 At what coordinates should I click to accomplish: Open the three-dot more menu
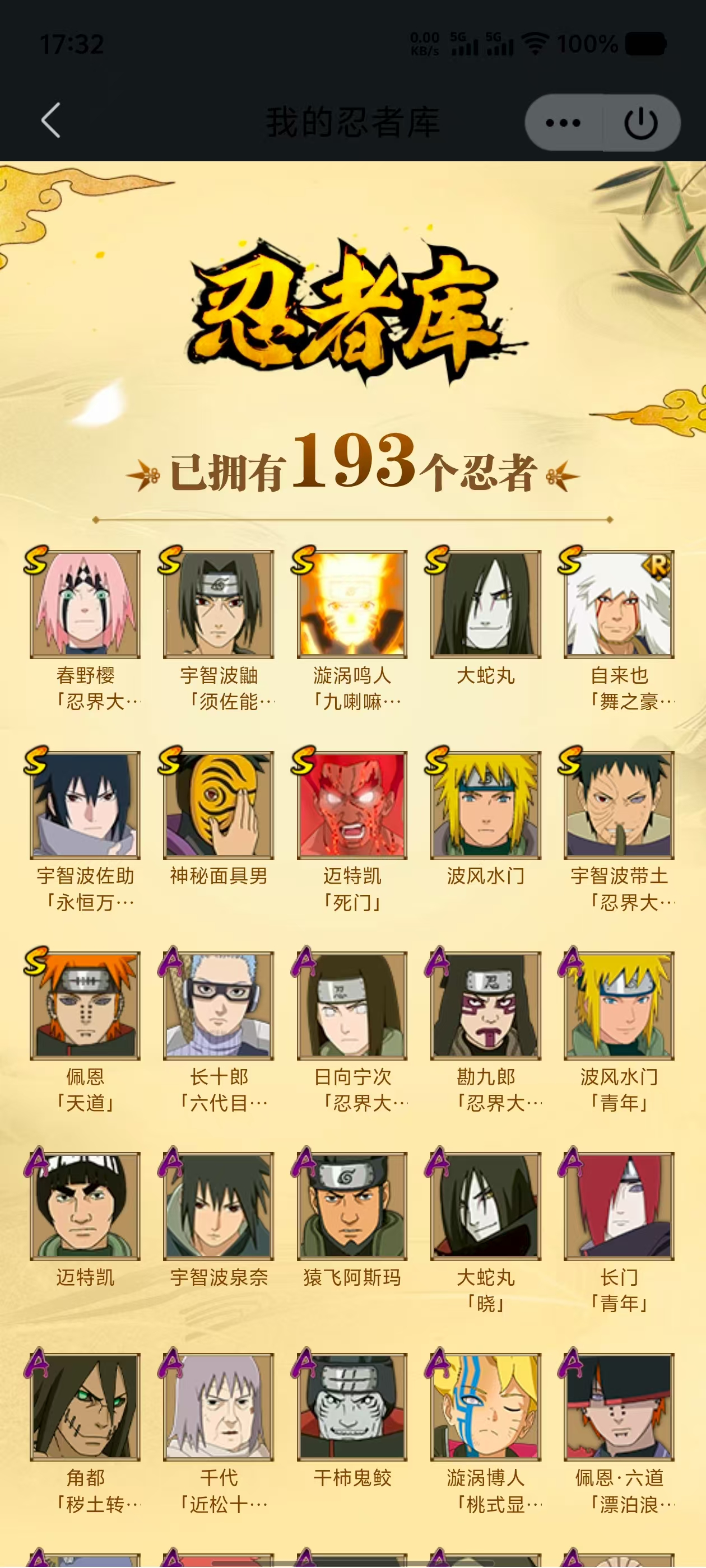563,122
